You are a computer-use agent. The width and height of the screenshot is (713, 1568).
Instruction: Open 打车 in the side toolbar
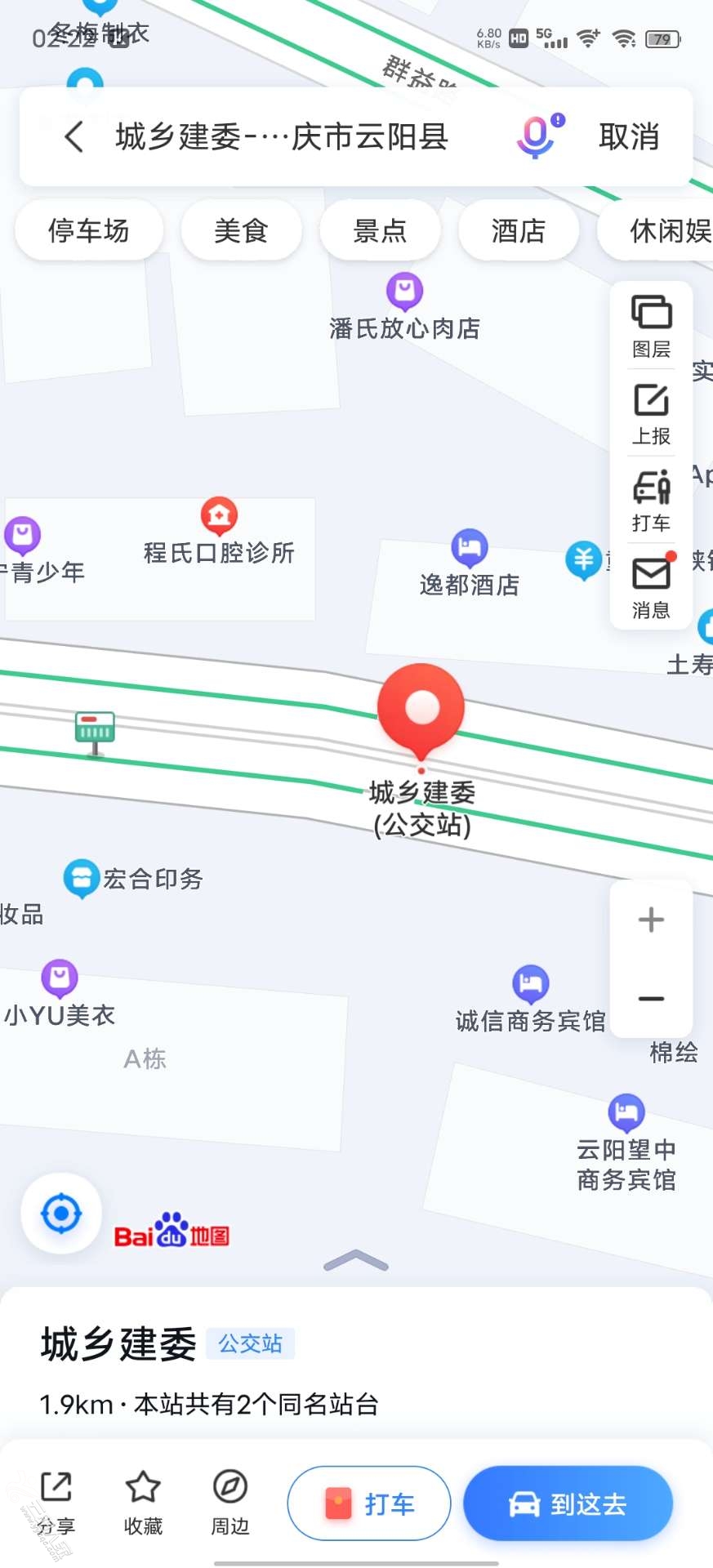click(x=651, y=500)
